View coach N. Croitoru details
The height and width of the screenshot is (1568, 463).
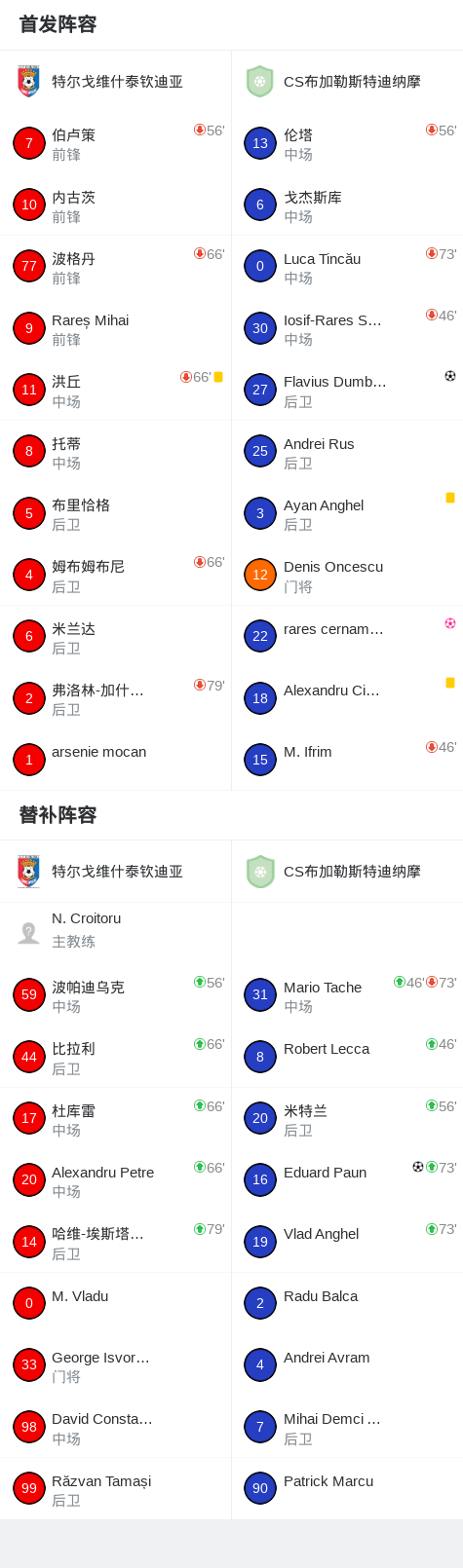pyautogui.click(x=115, y=932)
